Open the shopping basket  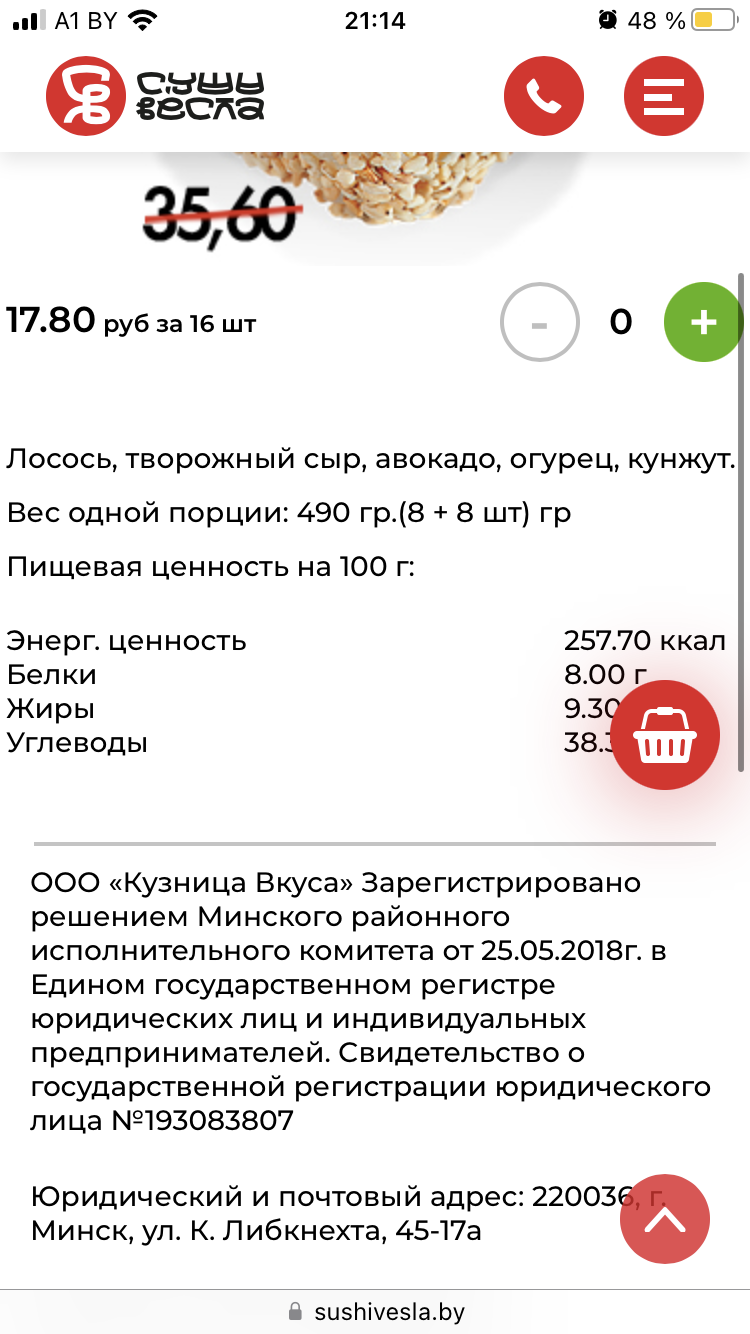665,735
